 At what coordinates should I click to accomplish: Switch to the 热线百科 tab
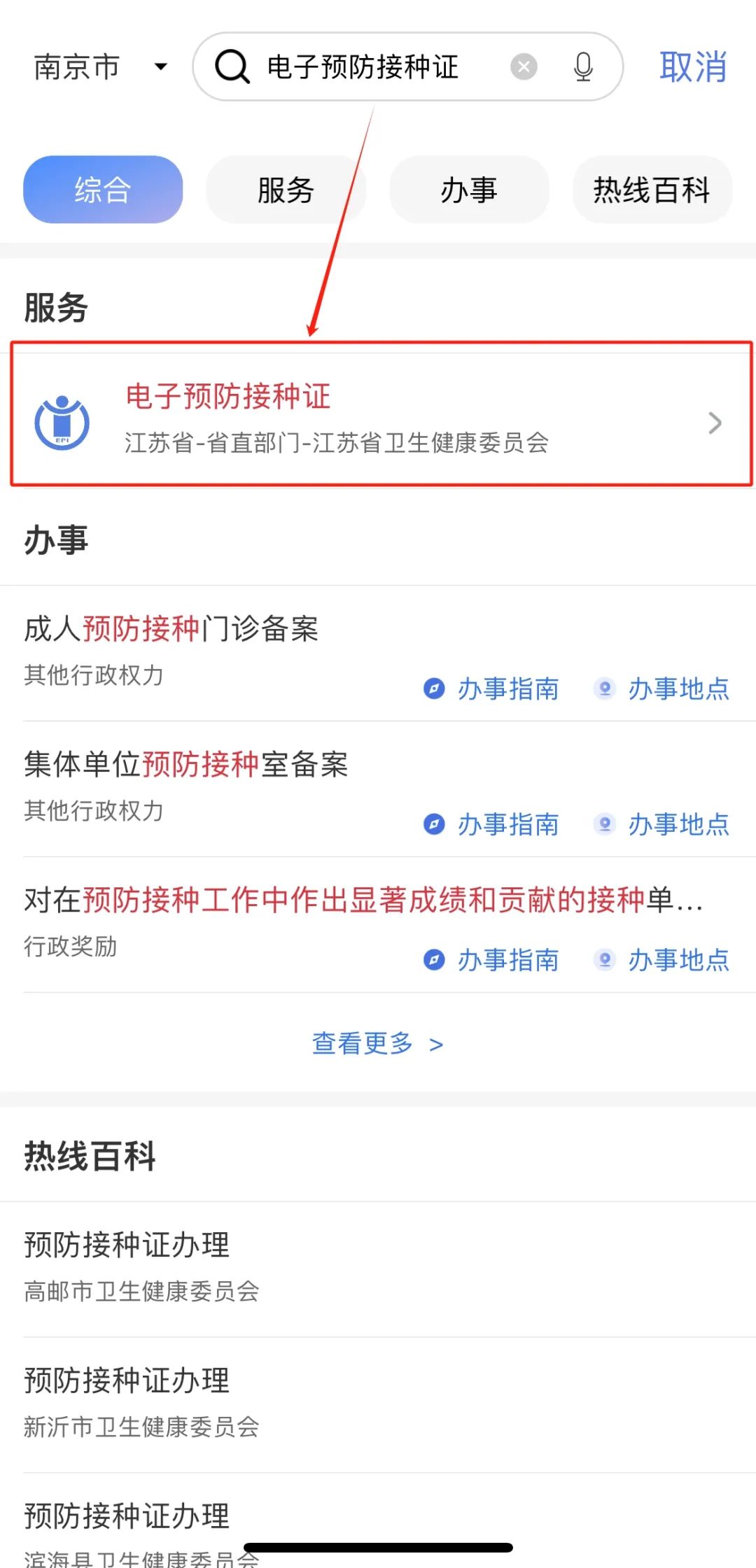[x=652, y=190]
